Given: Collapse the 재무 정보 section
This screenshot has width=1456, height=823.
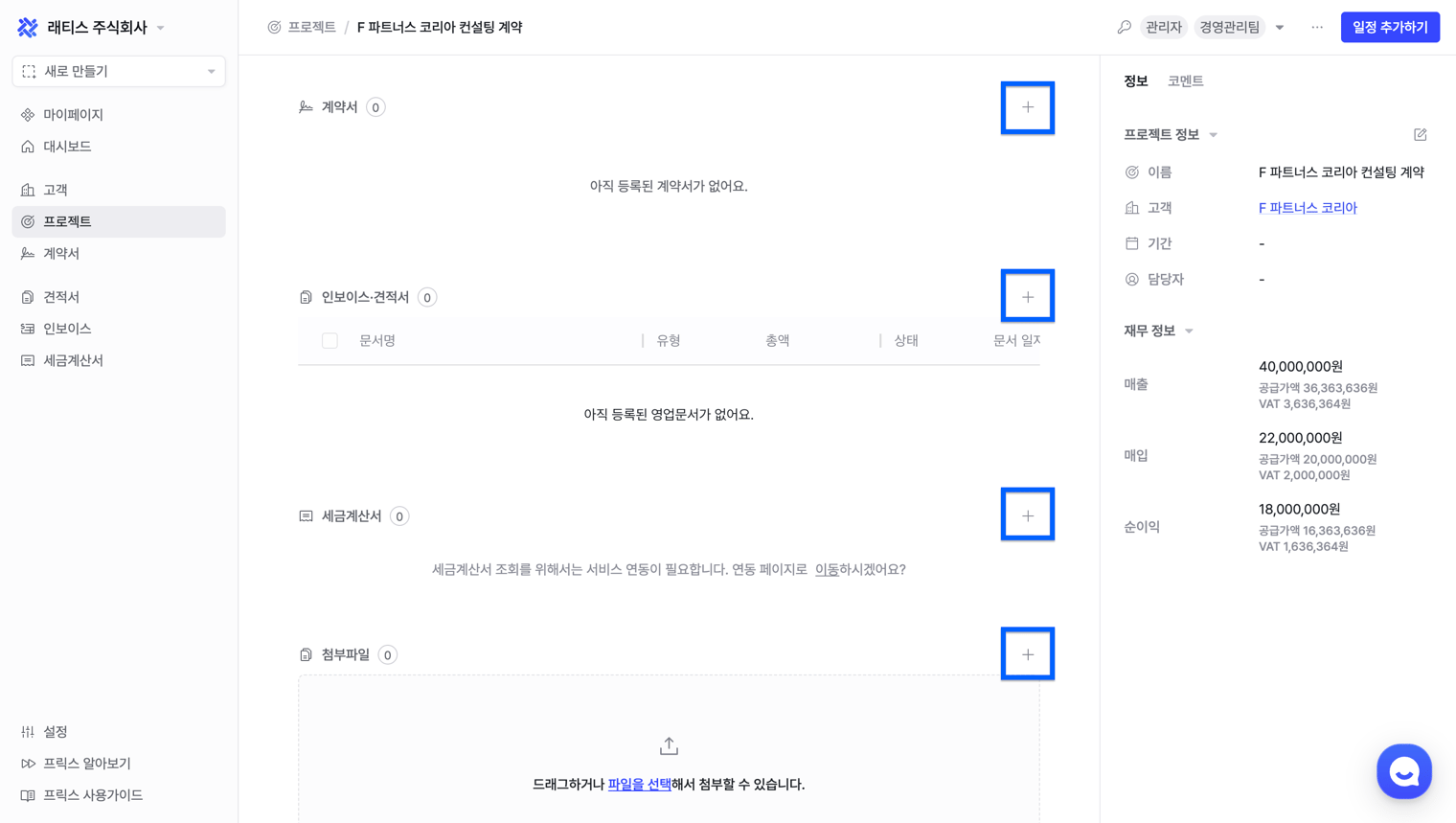Looking at the screenshot, I should pyautogui.click(x=1189, y=331).
